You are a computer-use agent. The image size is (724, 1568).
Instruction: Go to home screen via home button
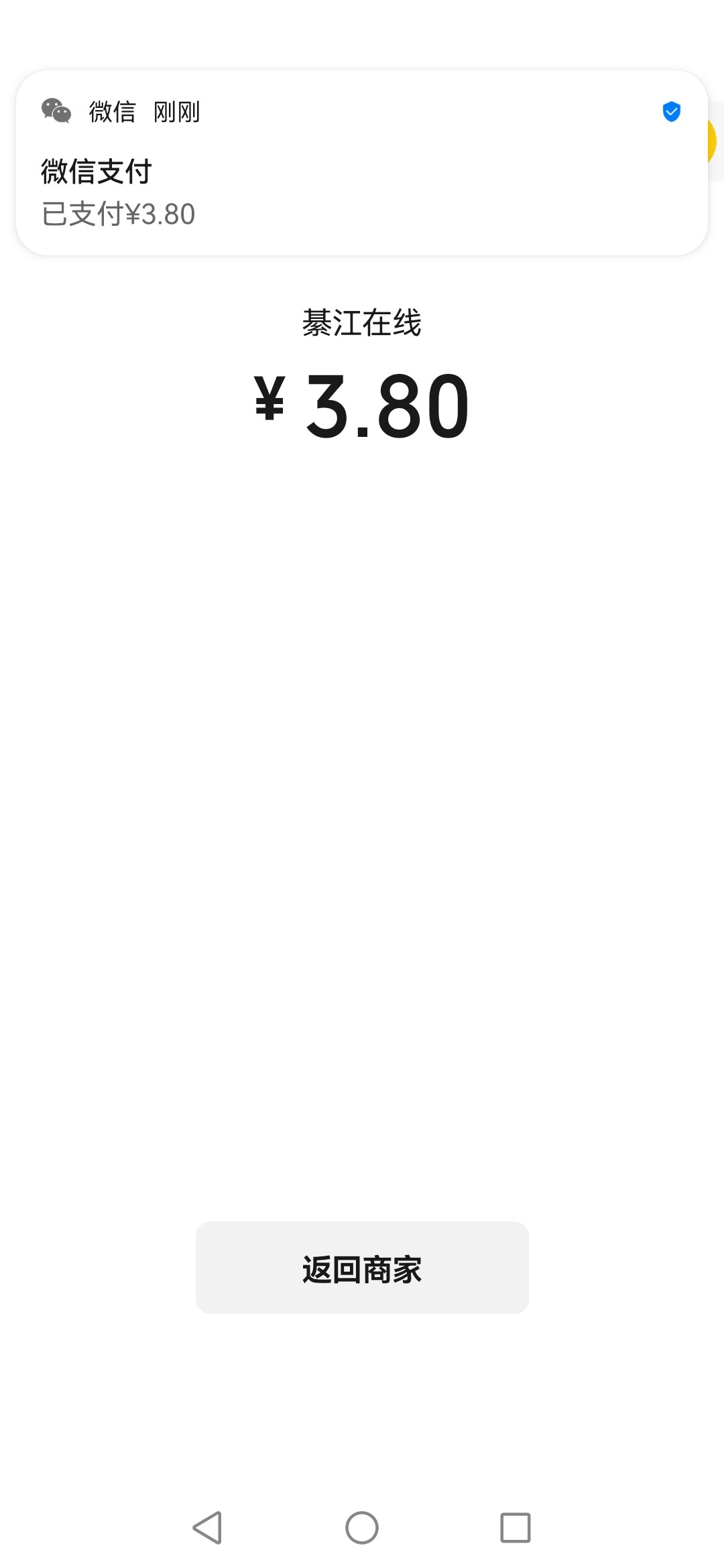(362, 1528)
